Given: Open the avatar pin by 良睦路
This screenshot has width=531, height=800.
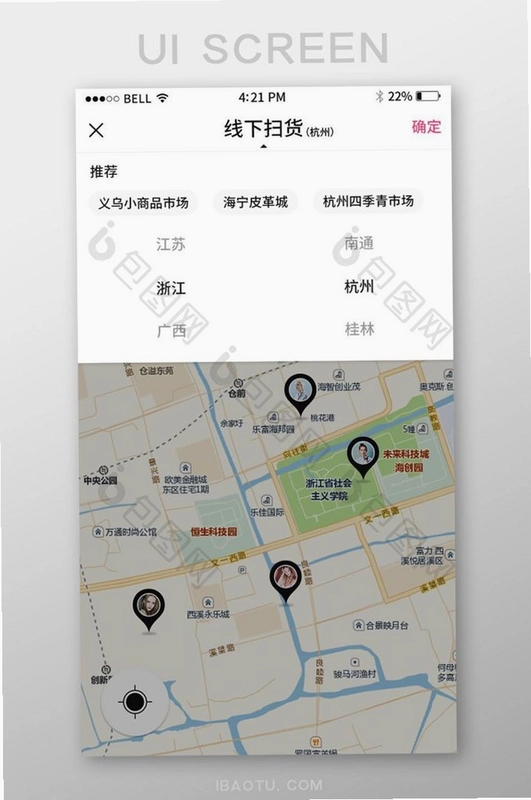Looking at the screenshot, I should tap(285, 581).
